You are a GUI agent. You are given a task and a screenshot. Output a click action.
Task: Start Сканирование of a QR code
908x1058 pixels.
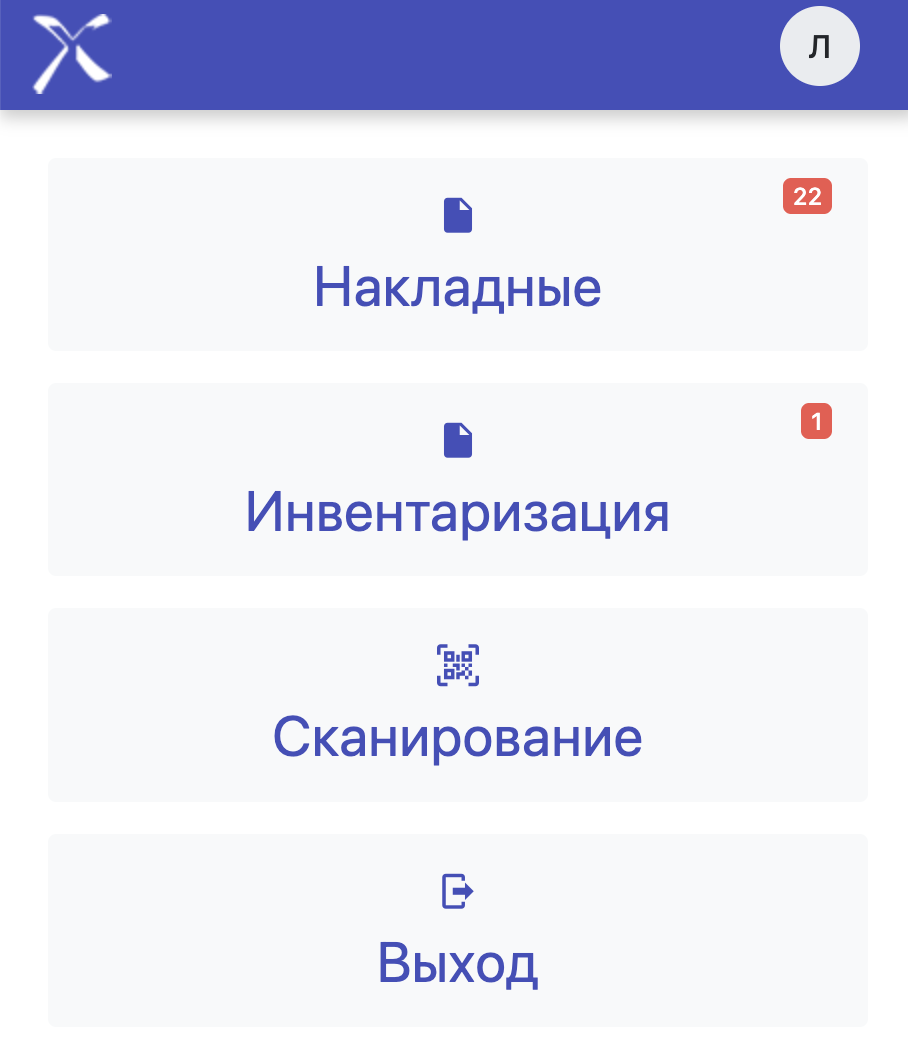[x=457, y=705]
